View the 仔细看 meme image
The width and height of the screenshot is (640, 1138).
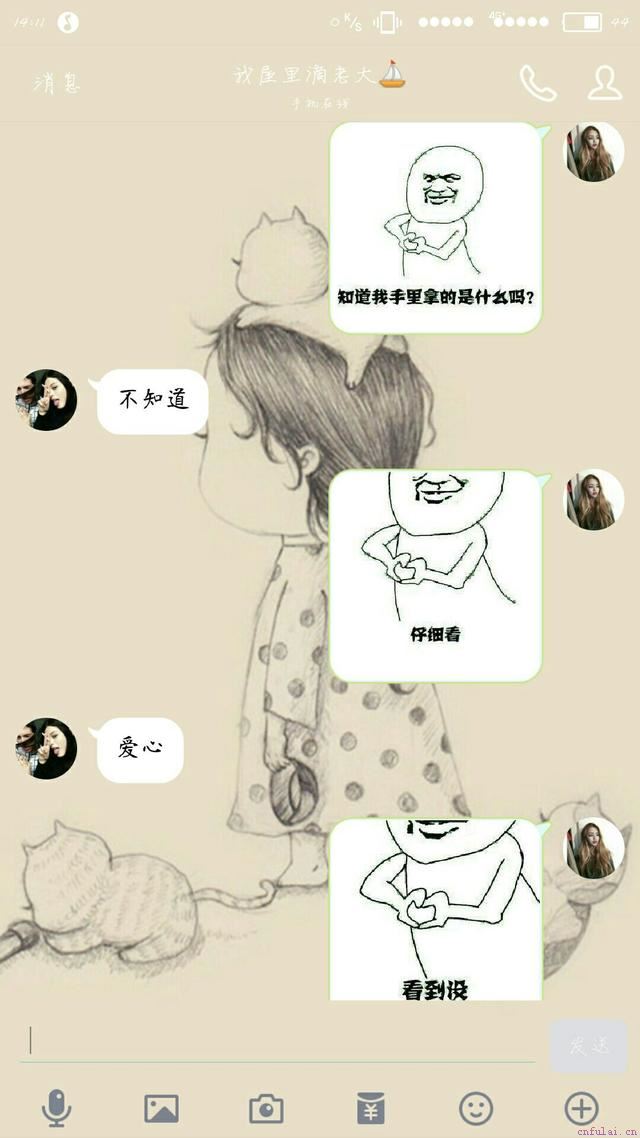[x=435, y=575]
